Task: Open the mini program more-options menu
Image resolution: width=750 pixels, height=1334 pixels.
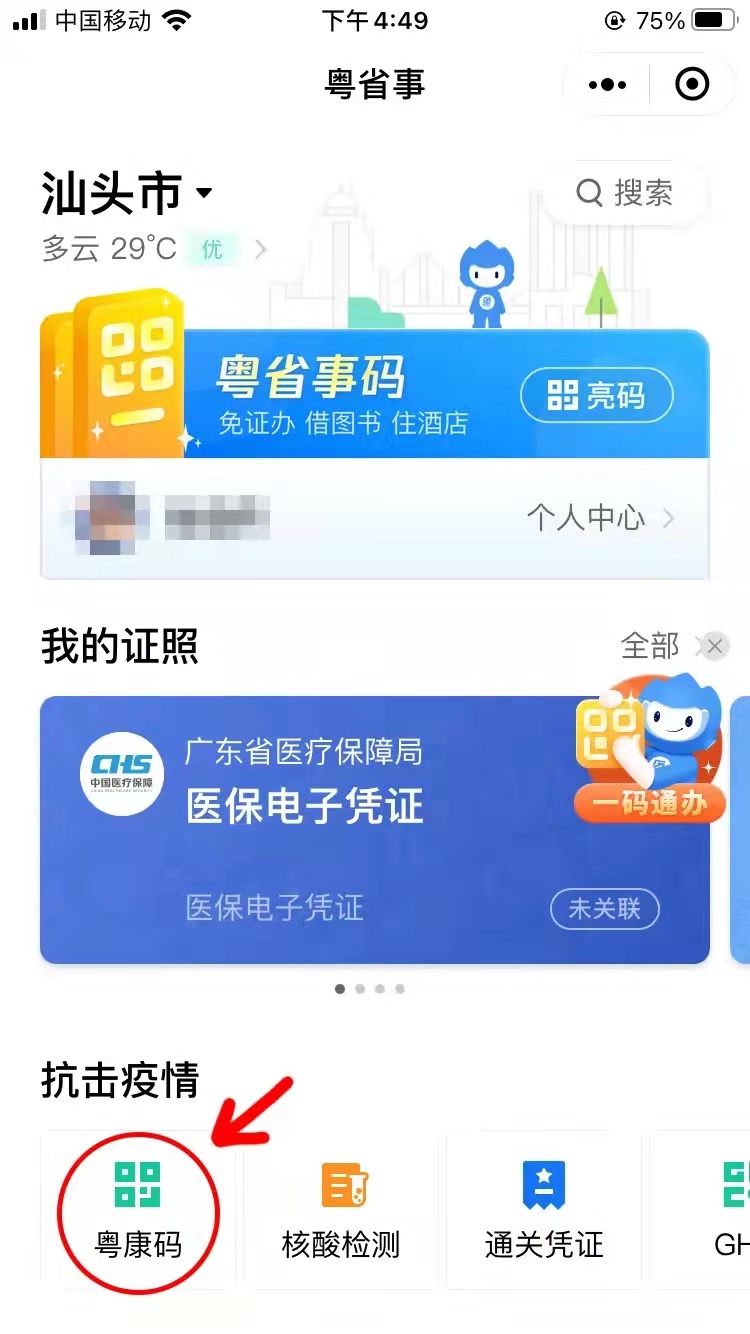Action: [607, 85]
